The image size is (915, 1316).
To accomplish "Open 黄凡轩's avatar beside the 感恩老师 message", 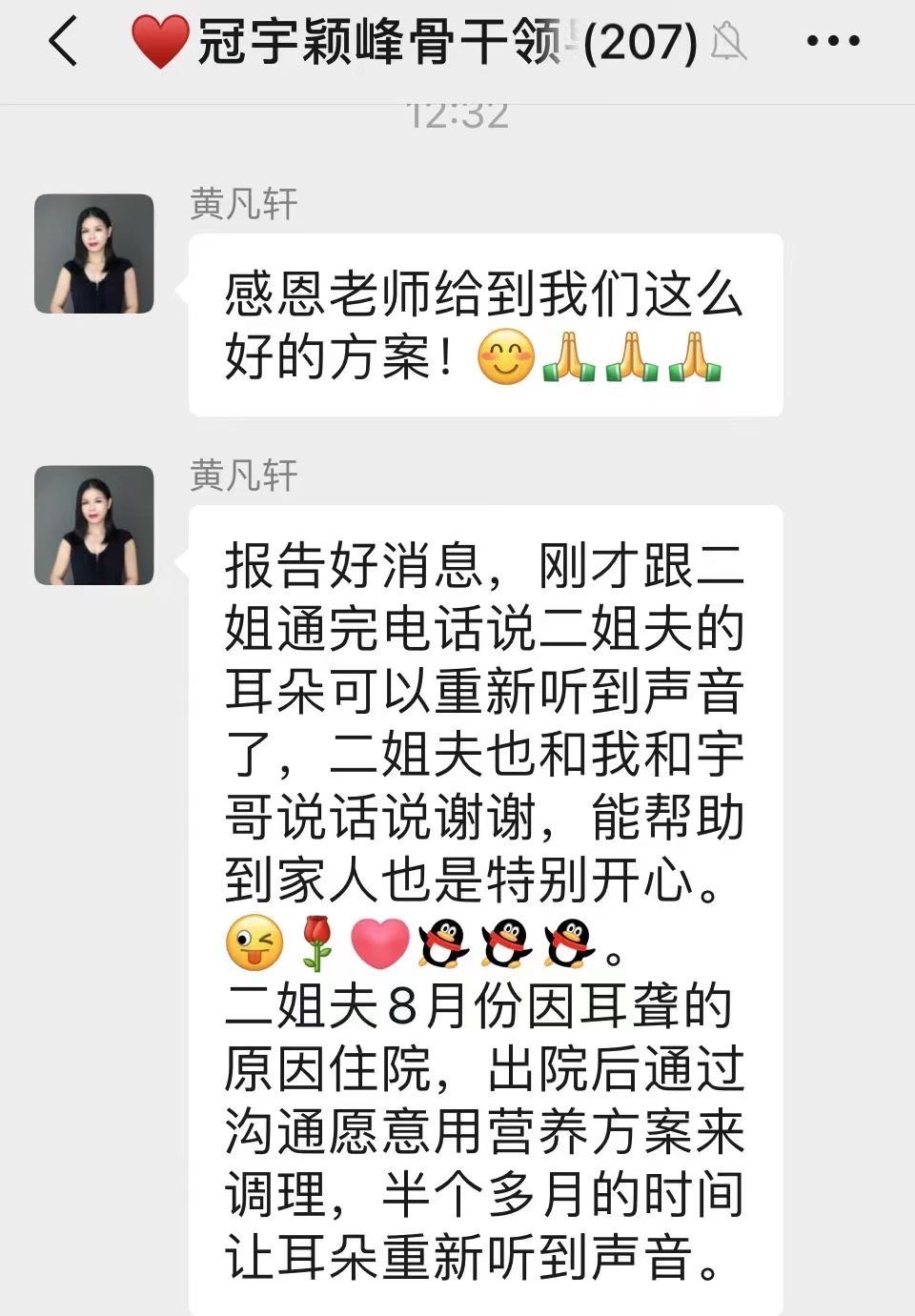I will click(94, 254).
